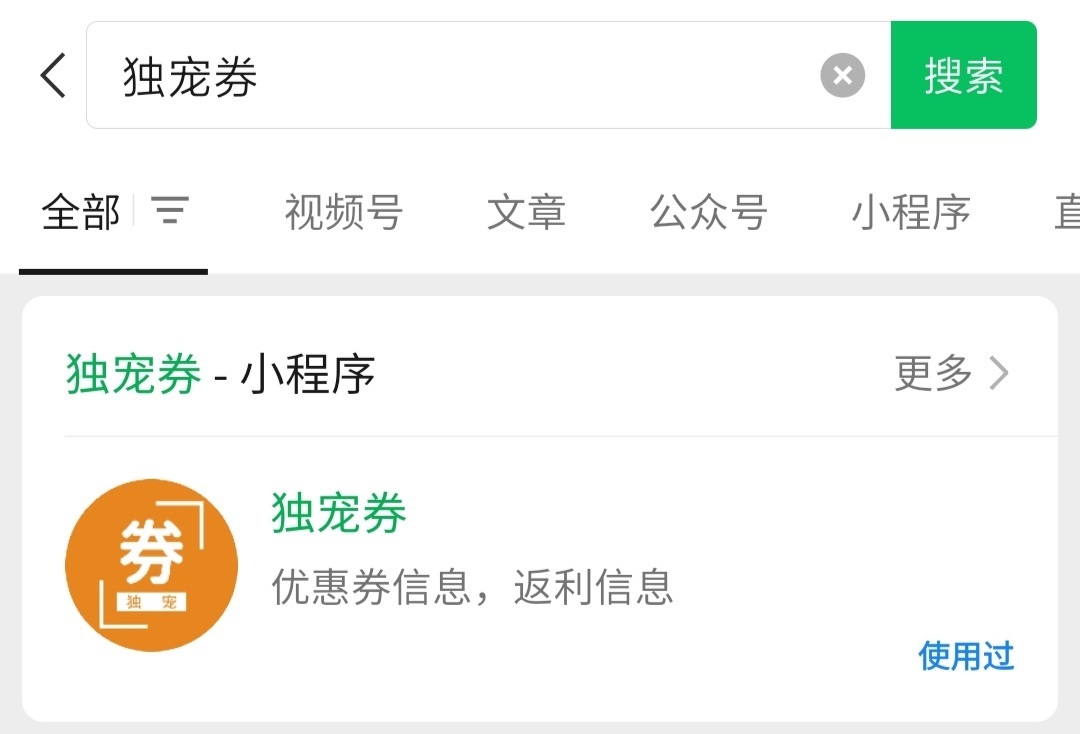Go back using the top-left arrow
1080x734 pixels.
click(53, 76)
